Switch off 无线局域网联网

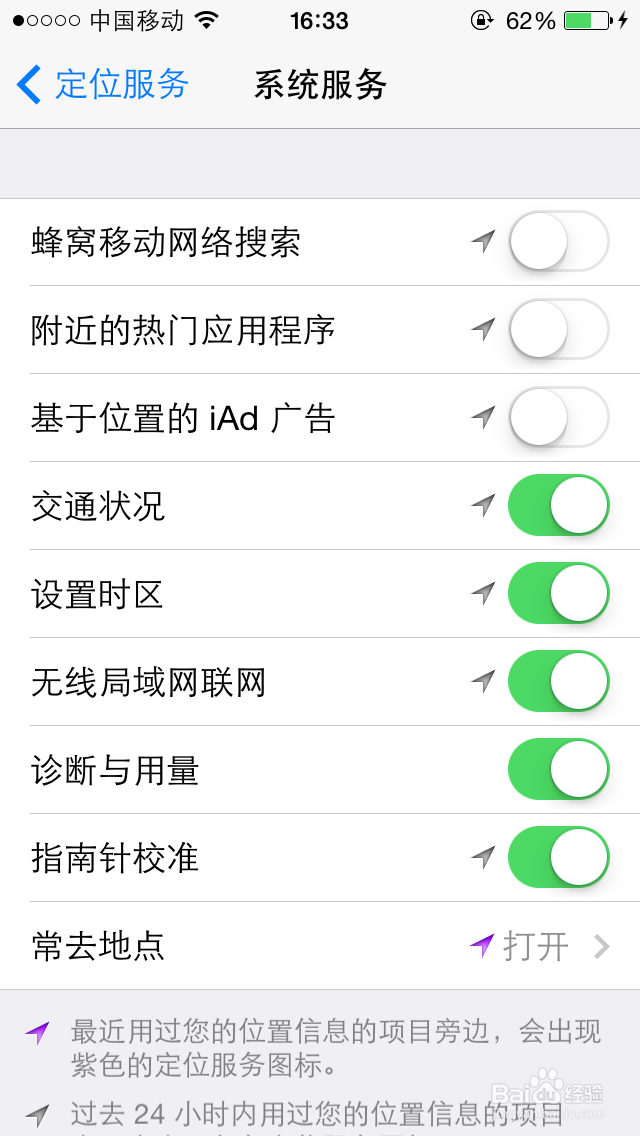[559, 681]
